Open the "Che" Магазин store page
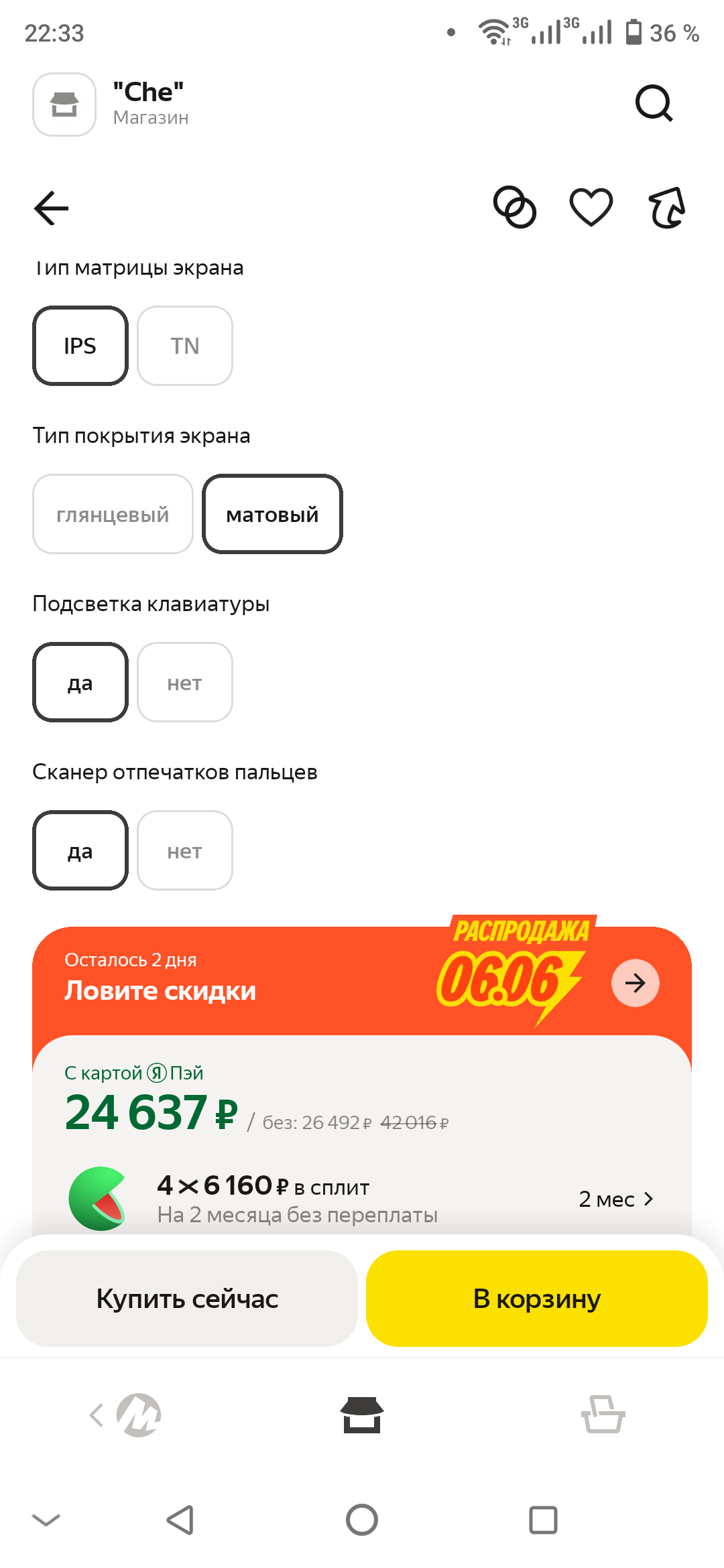 coord(111,104)
